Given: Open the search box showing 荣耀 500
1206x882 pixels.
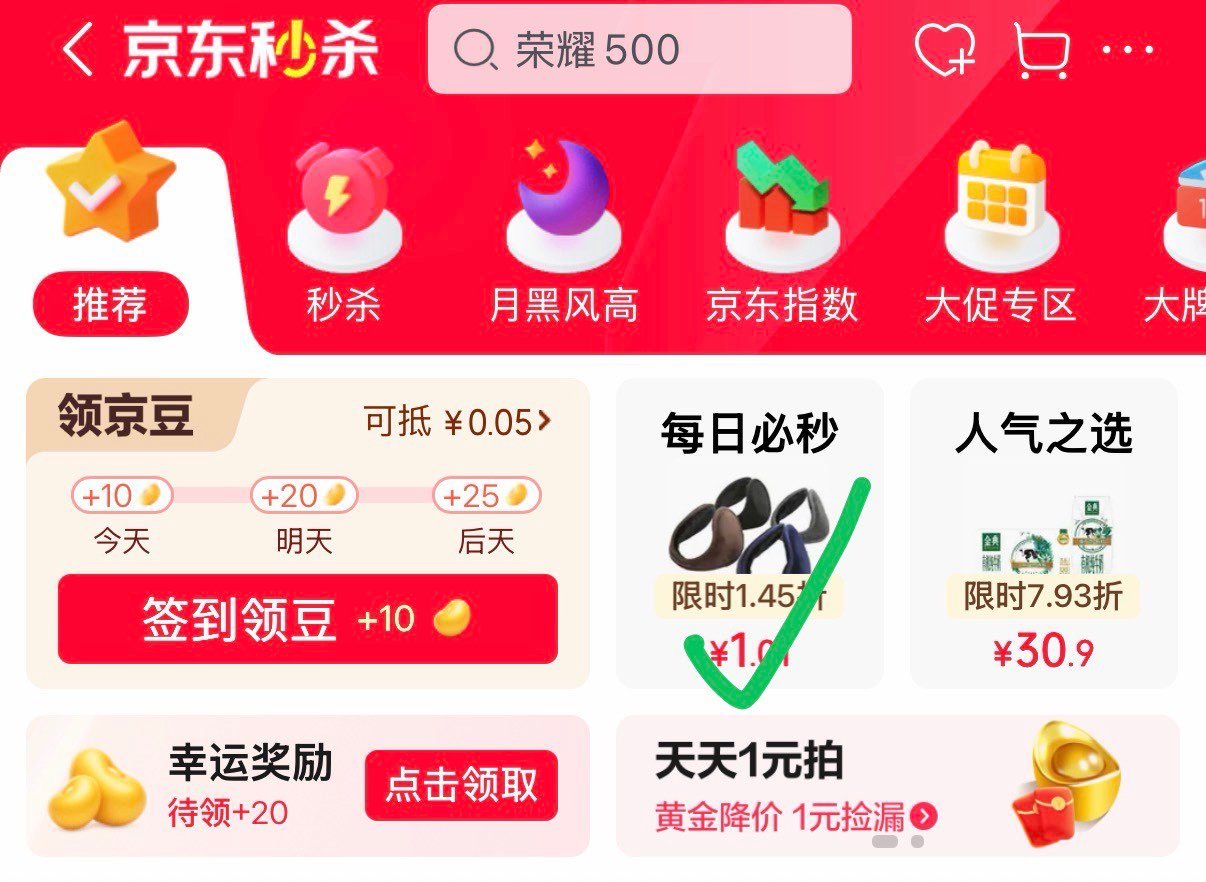Looking at the screenshot, I should (639, 50).
